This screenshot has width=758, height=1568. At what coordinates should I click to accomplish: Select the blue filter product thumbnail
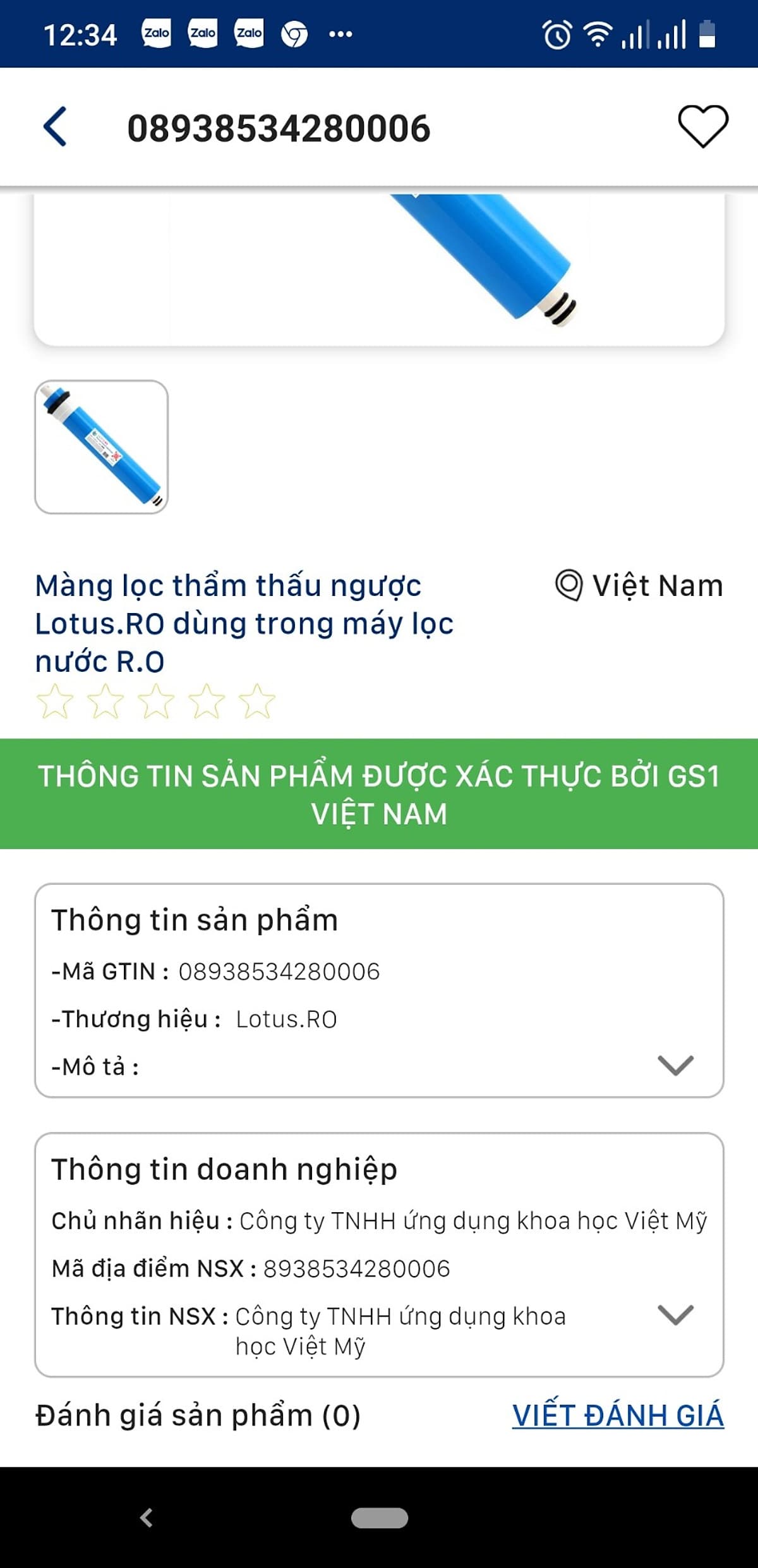(101, 447)
